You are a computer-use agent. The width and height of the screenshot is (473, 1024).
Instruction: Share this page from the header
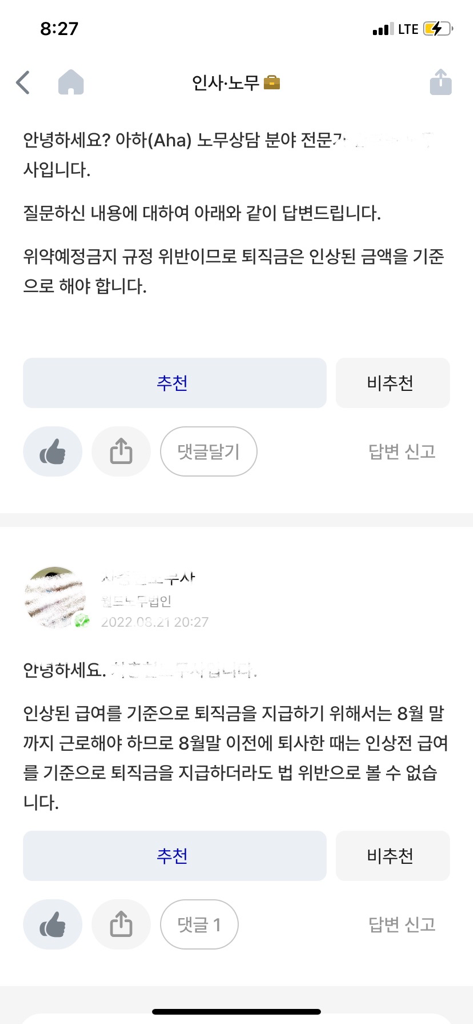tap(441, 82)
